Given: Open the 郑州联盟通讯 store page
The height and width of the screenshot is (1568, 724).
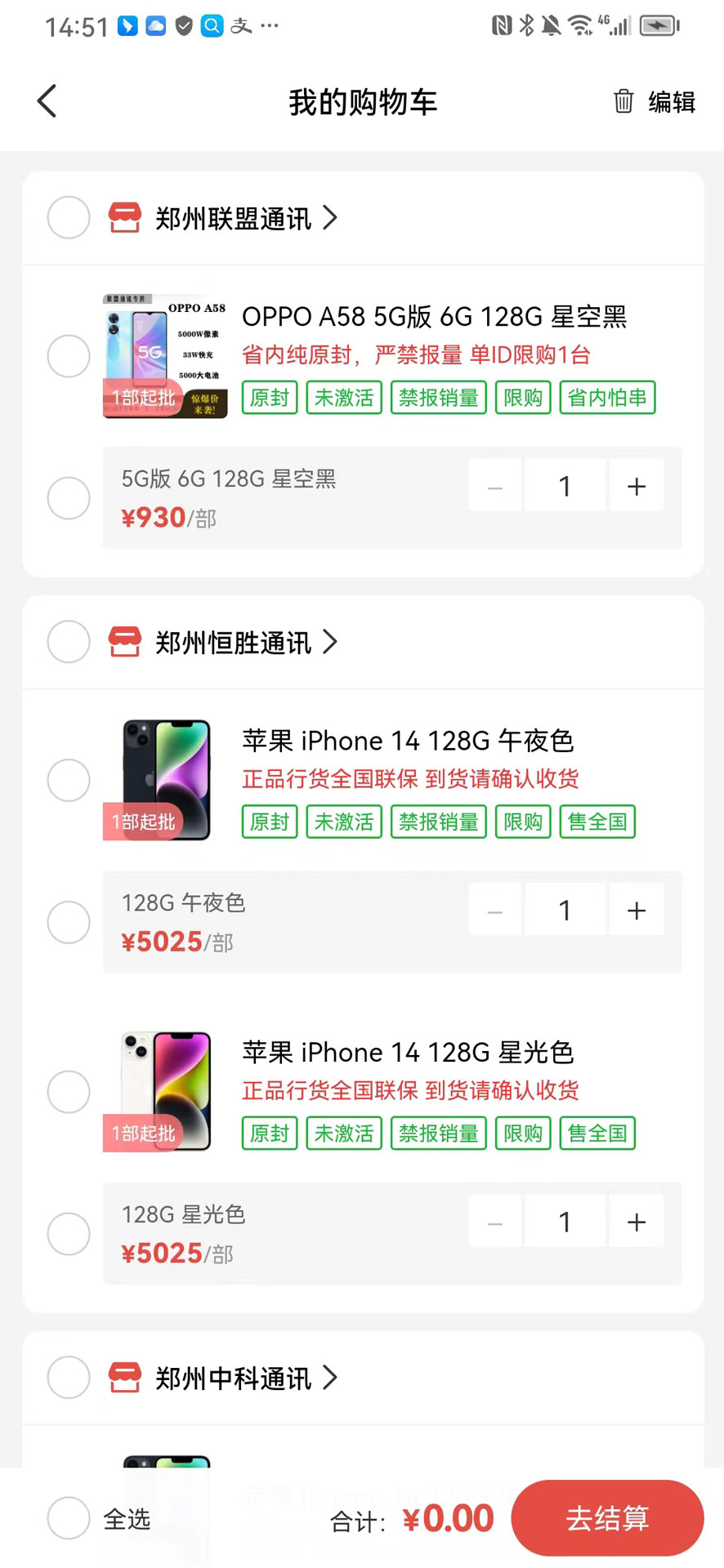Looking at the screenshot, I should 234,219.
